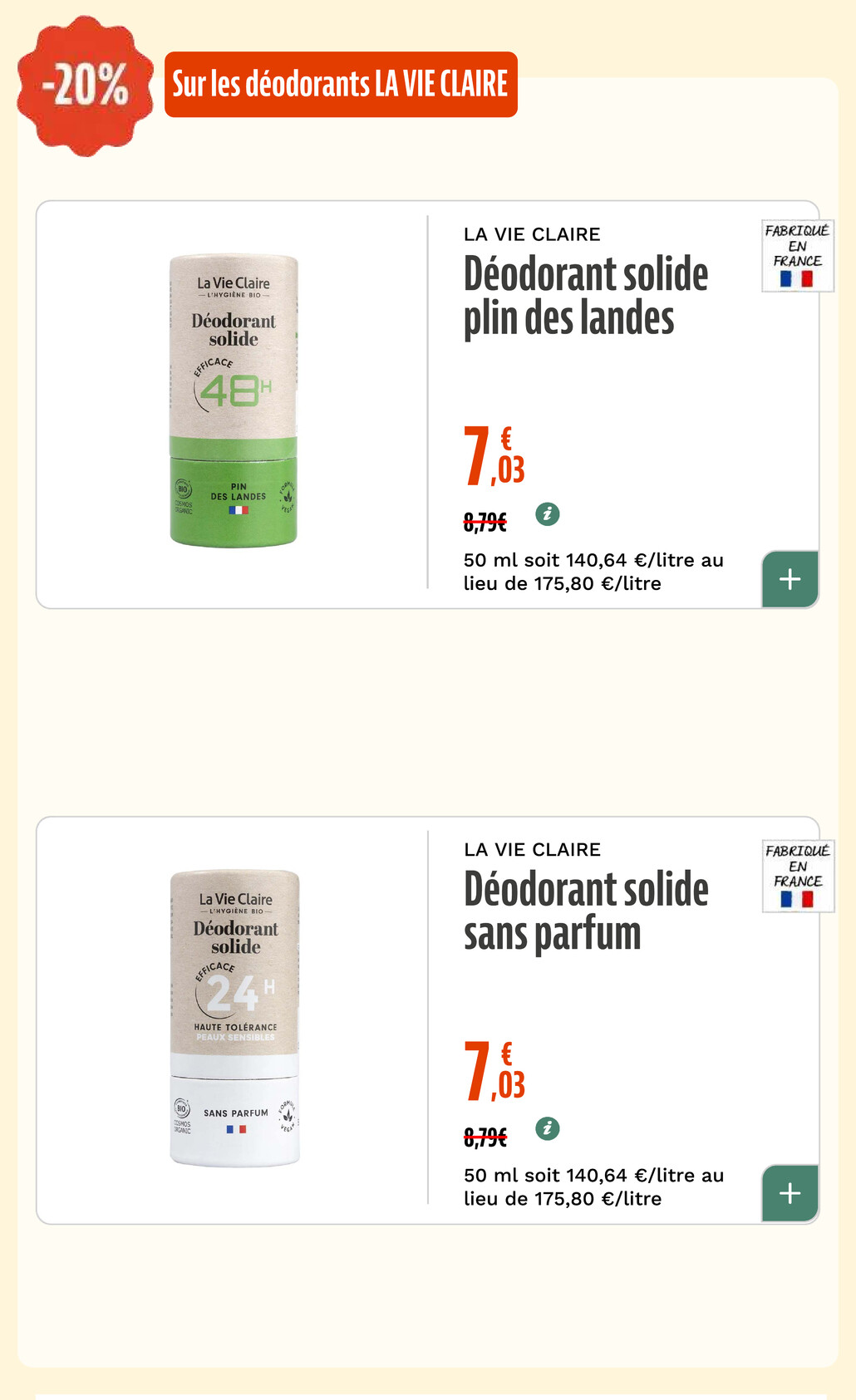Open info icon for Déodorant solide pin des landes
856x1400 pixels.
547,514
